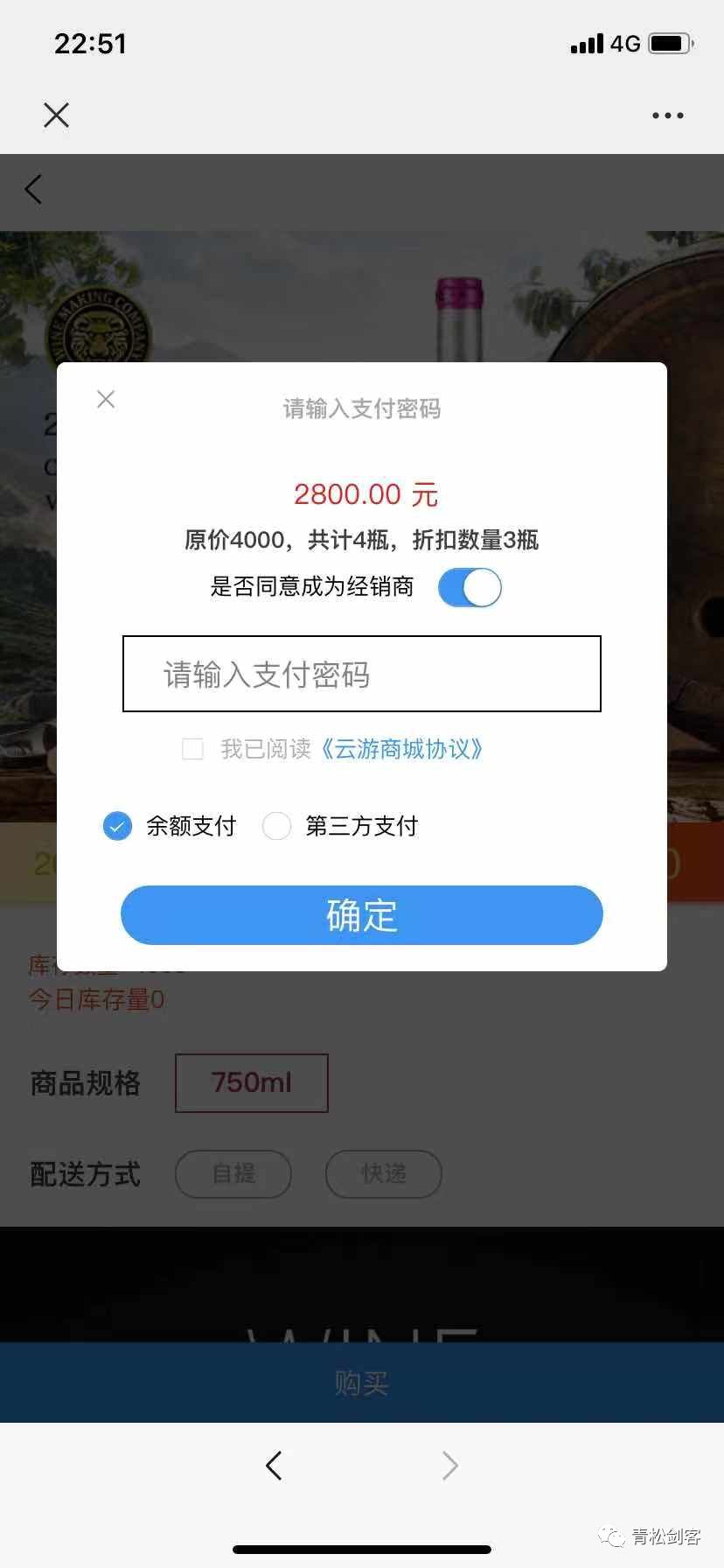
Task: Select 第三方支付 payment option
Action: pos(277,826)
